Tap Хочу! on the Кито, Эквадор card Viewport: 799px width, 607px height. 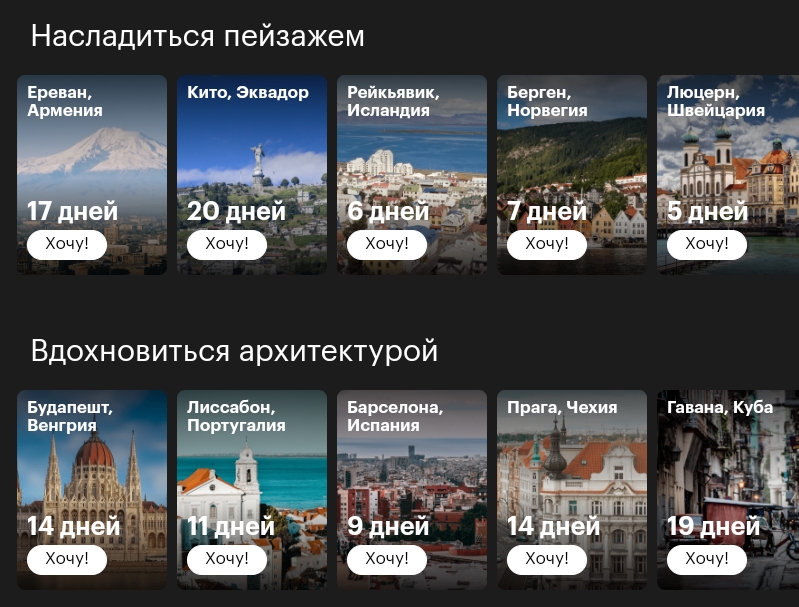point(226,244)
